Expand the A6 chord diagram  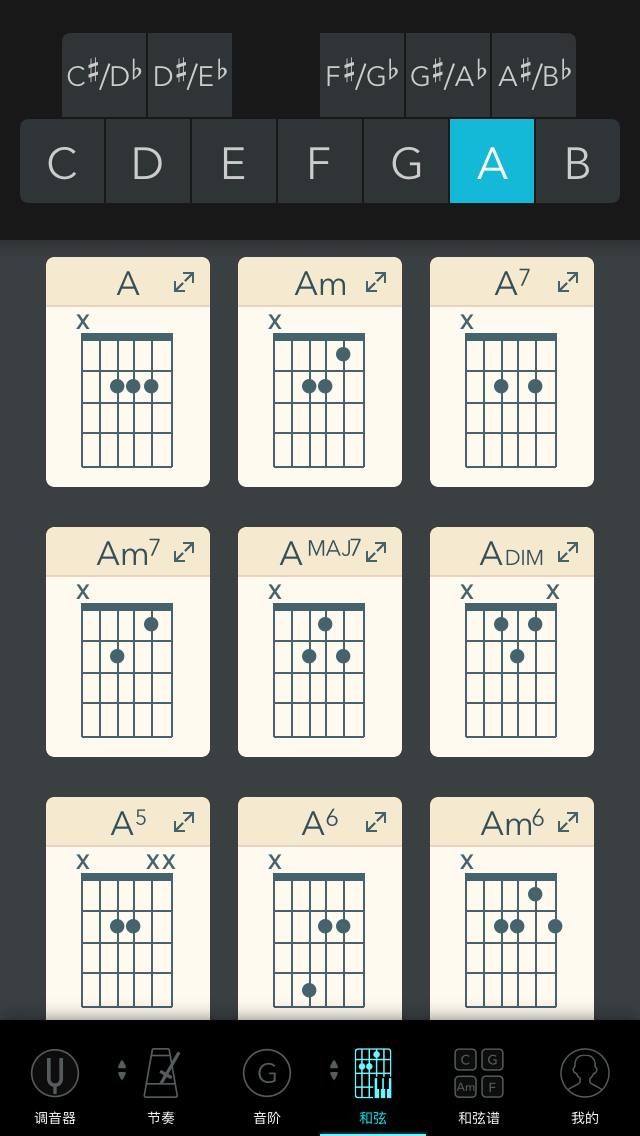[x=376, y=822]
